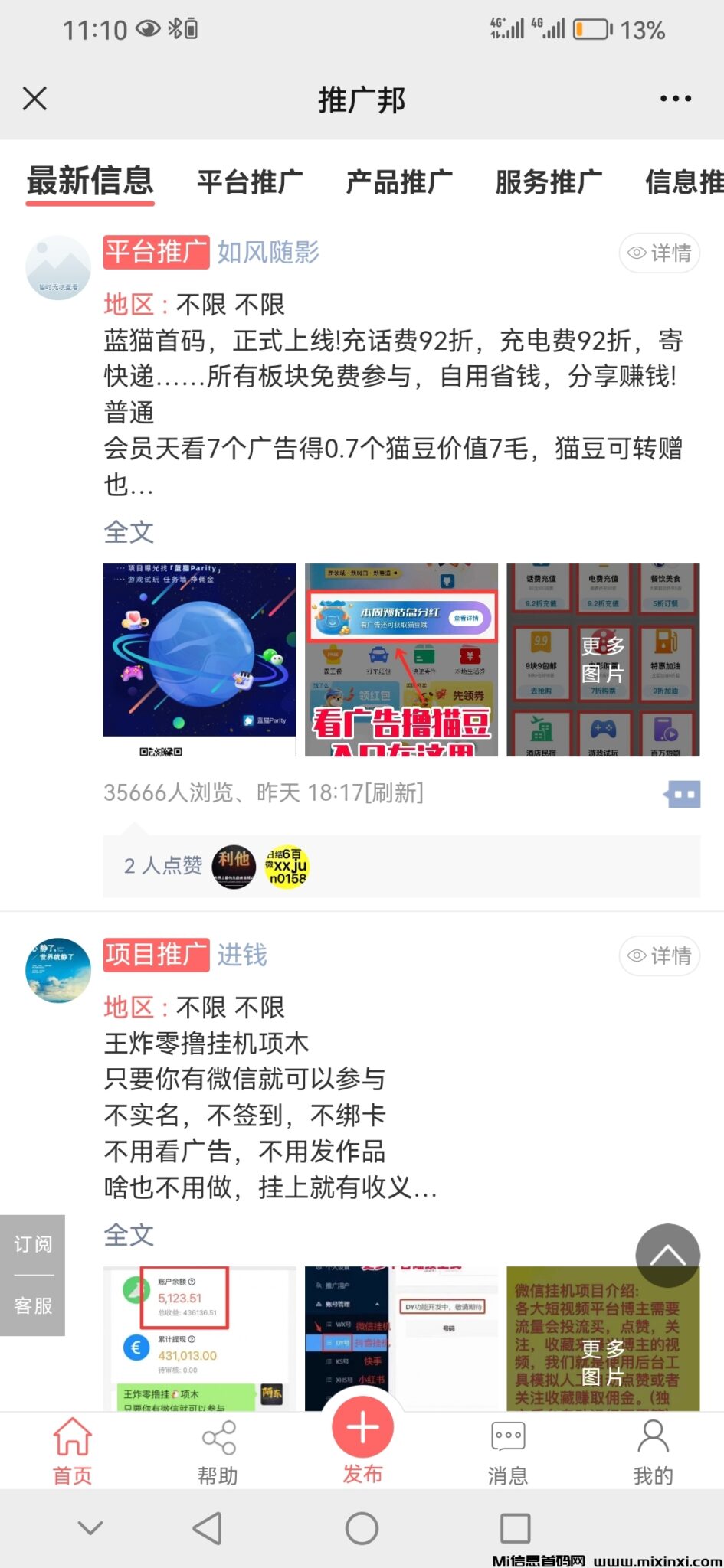
Task: Toggle details with the eye icon on first post
Action: tap(658, 253)
